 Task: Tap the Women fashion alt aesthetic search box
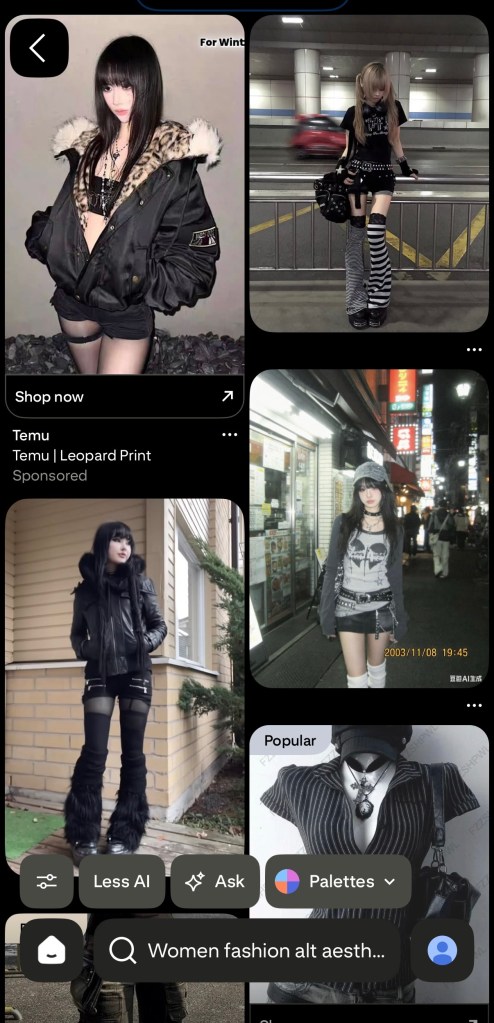click(247, 951)
